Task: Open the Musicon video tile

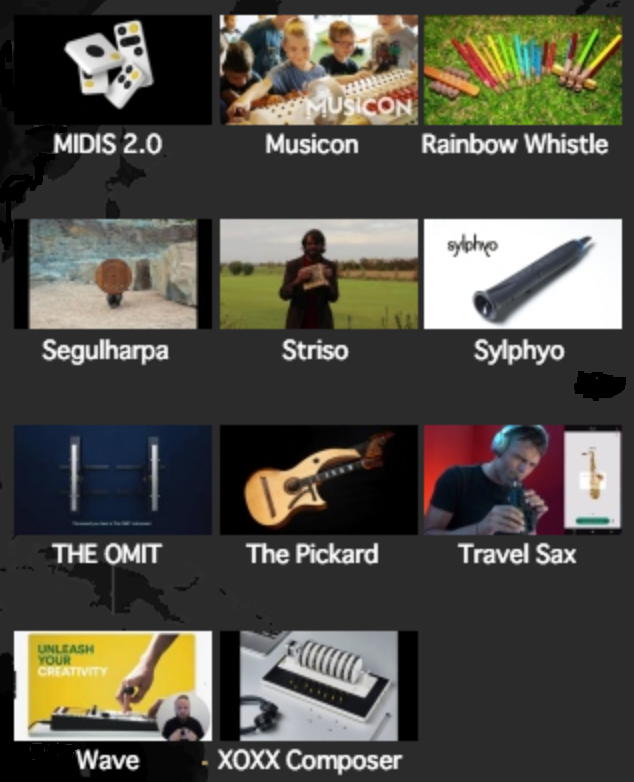Action: pos(318,70)
